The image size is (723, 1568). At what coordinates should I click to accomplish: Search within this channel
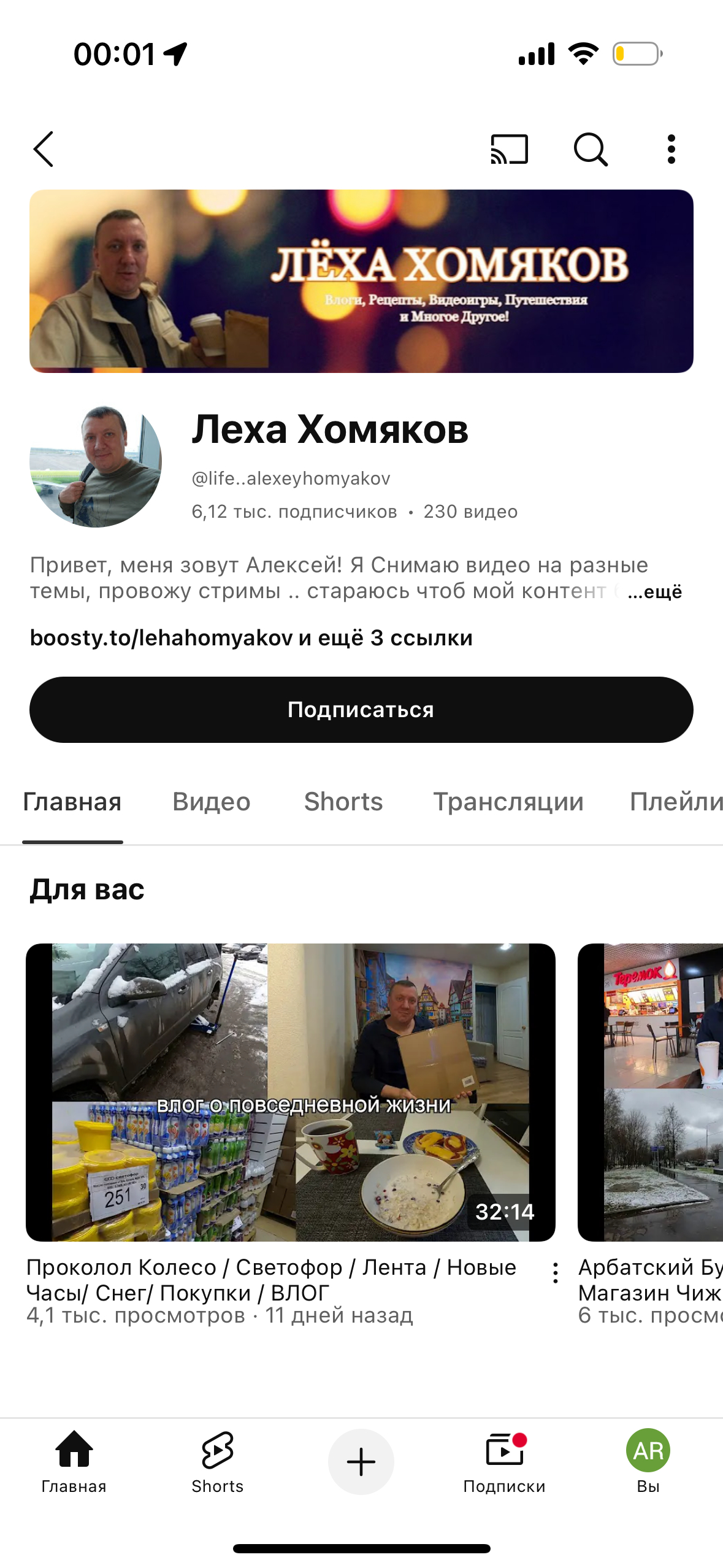point(591,149)
